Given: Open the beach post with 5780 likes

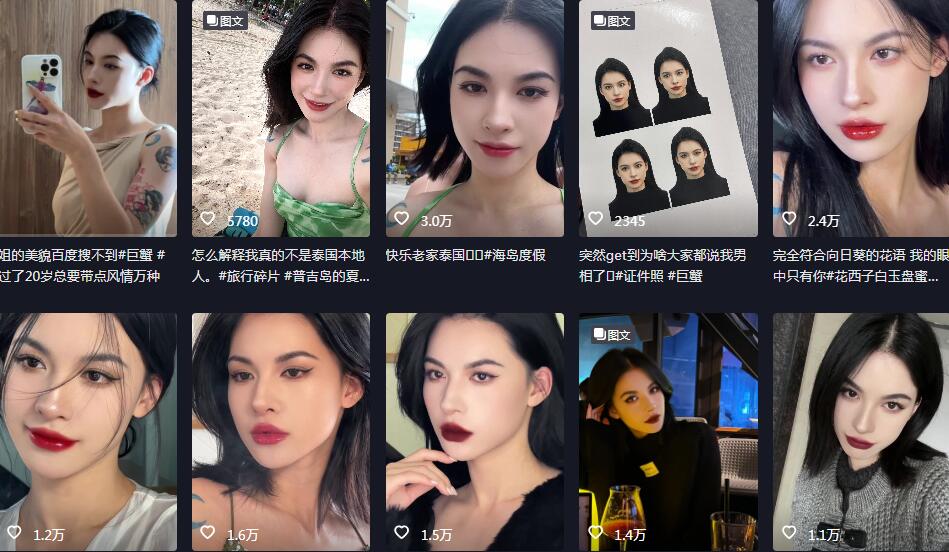Looking at the screenshot, I should pos(281,118).
